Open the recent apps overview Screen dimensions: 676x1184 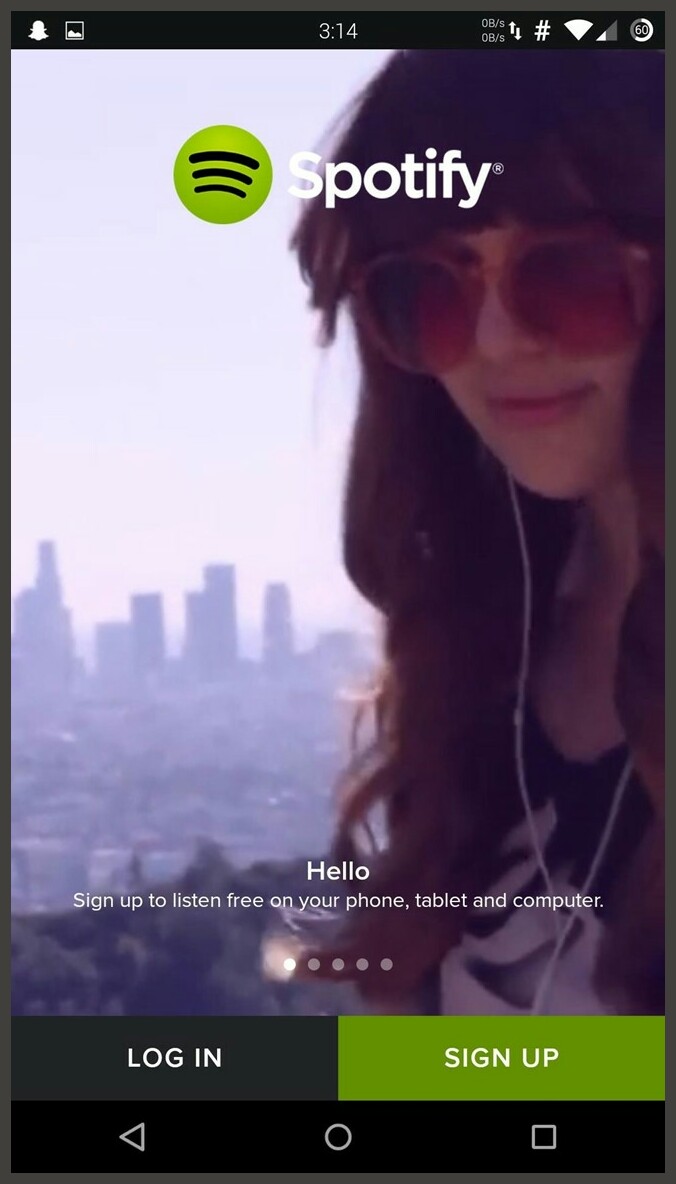544,1136
